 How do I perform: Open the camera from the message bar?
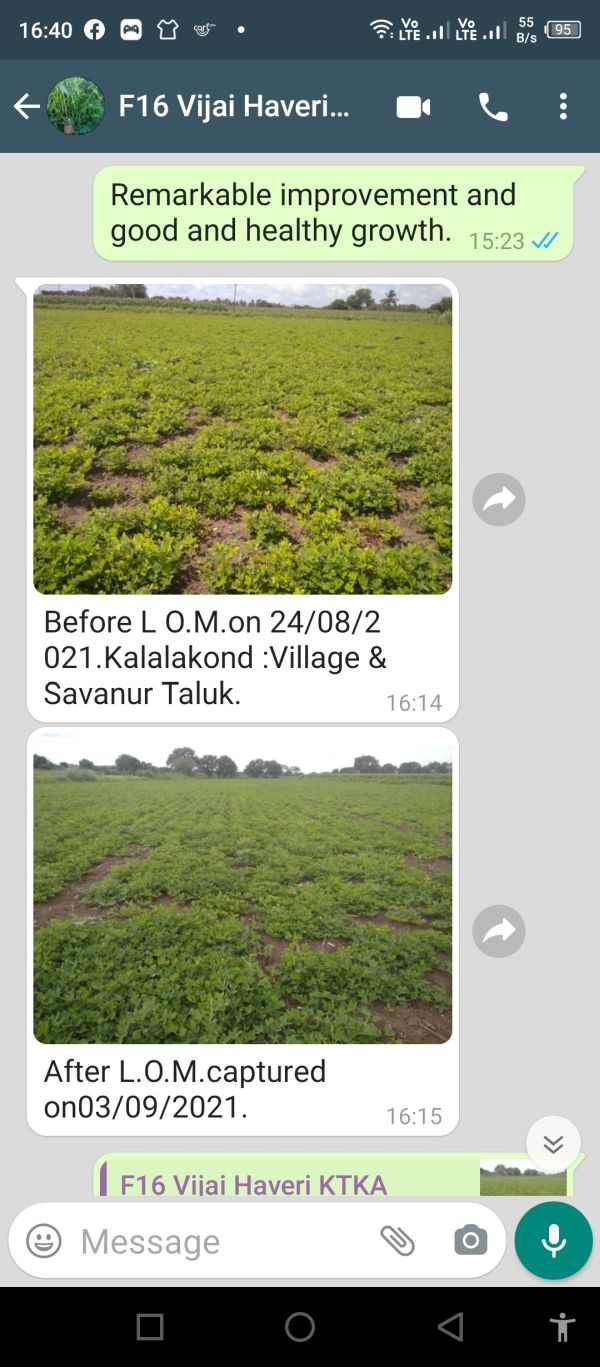click(x=470, y=1241)
